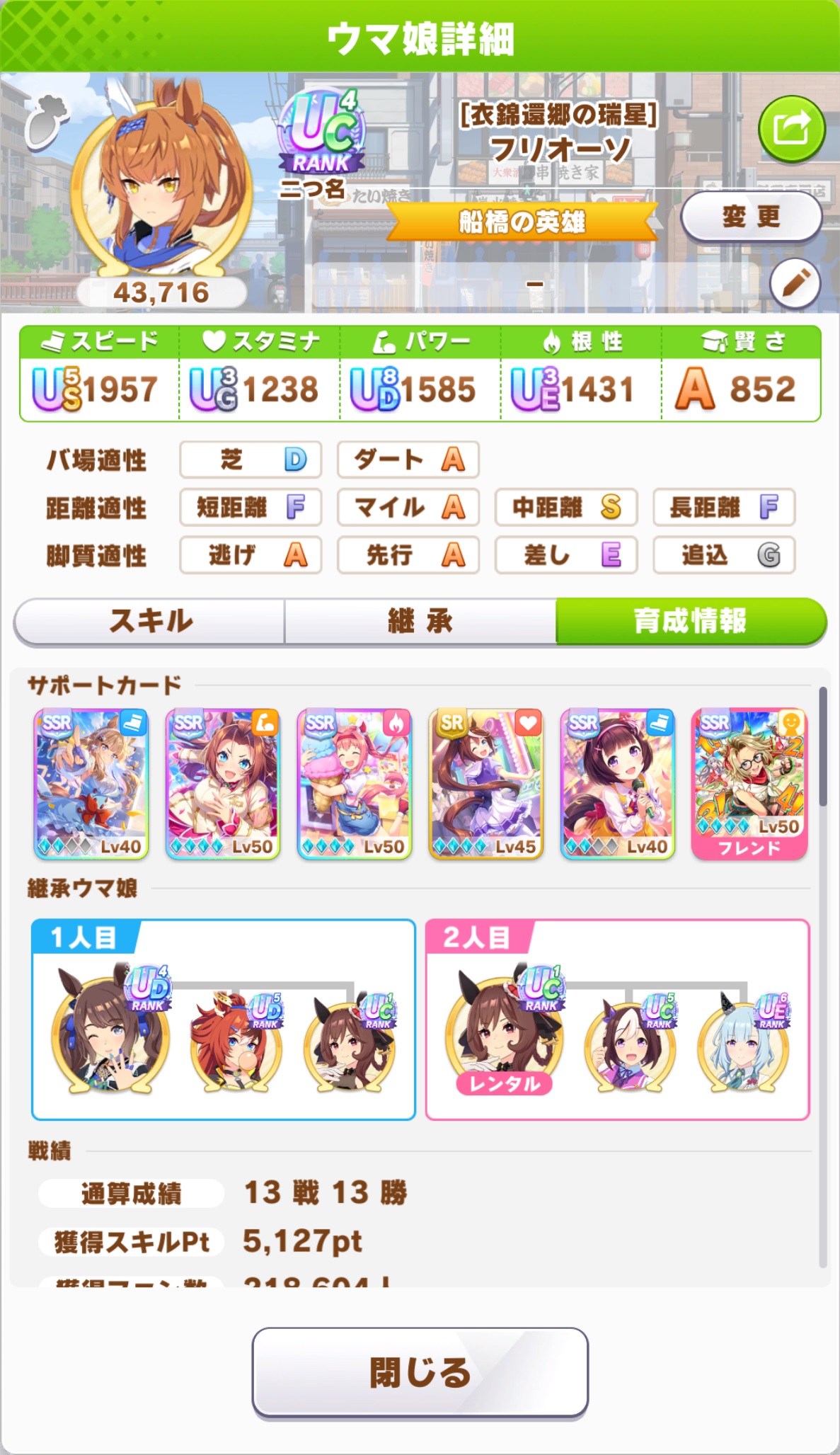The width and height of the screenshot is (840, 1455).
Task: Toggle the carrot favorite icon
Action: point(46,120)
